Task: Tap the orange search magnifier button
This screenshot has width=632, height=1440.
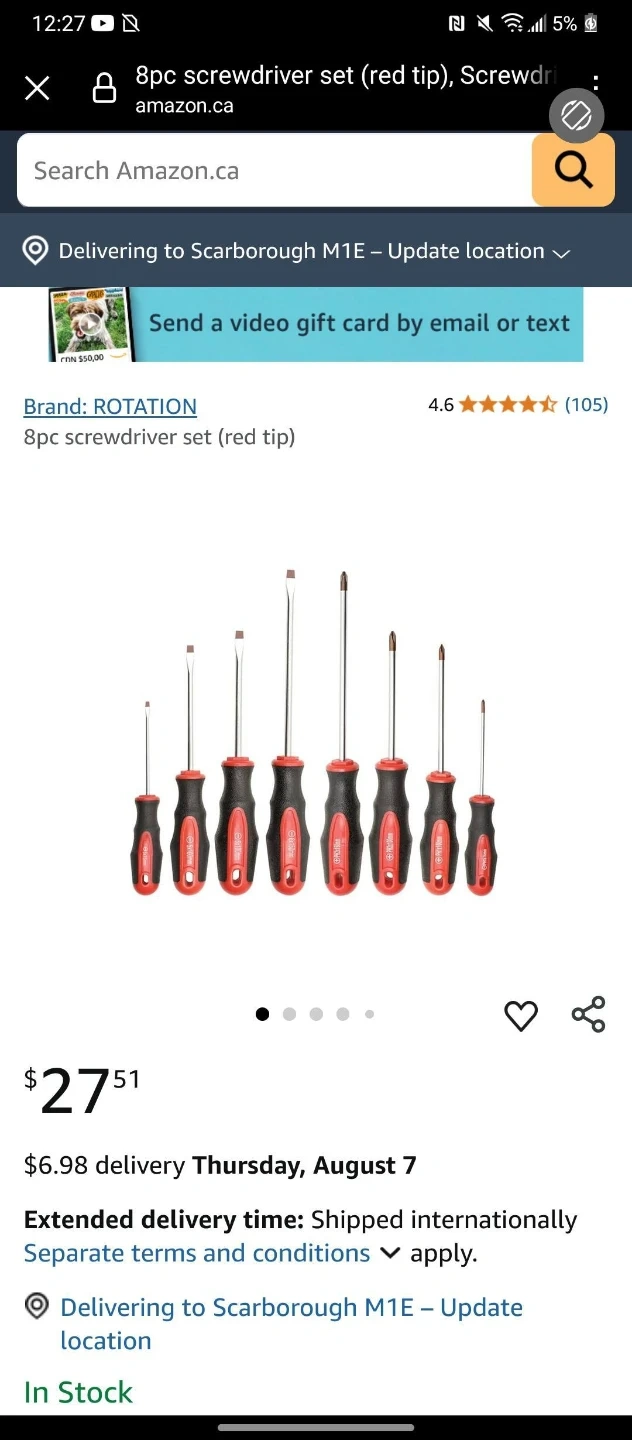Action: coord(573,171)
